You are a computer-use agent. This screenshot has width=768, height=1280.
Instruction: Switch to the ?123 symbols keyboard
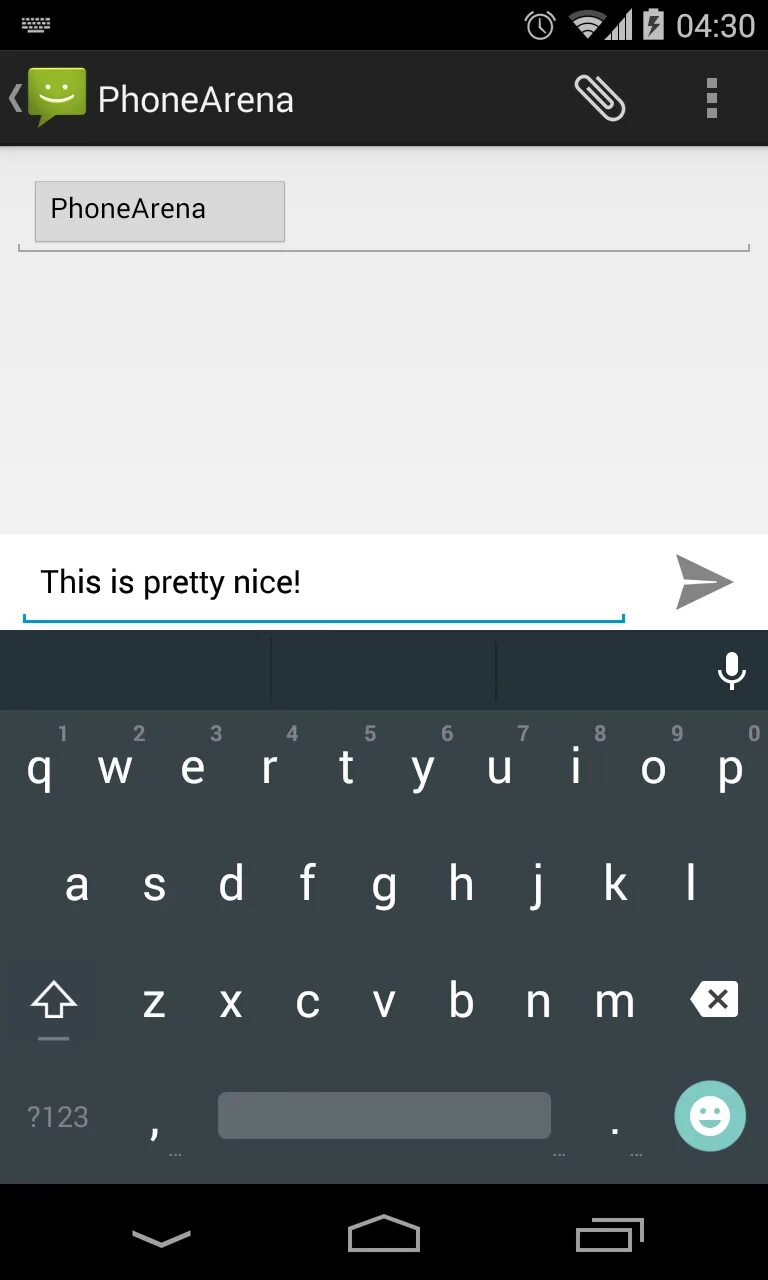pyautogui.click(x=58, y=1117)
